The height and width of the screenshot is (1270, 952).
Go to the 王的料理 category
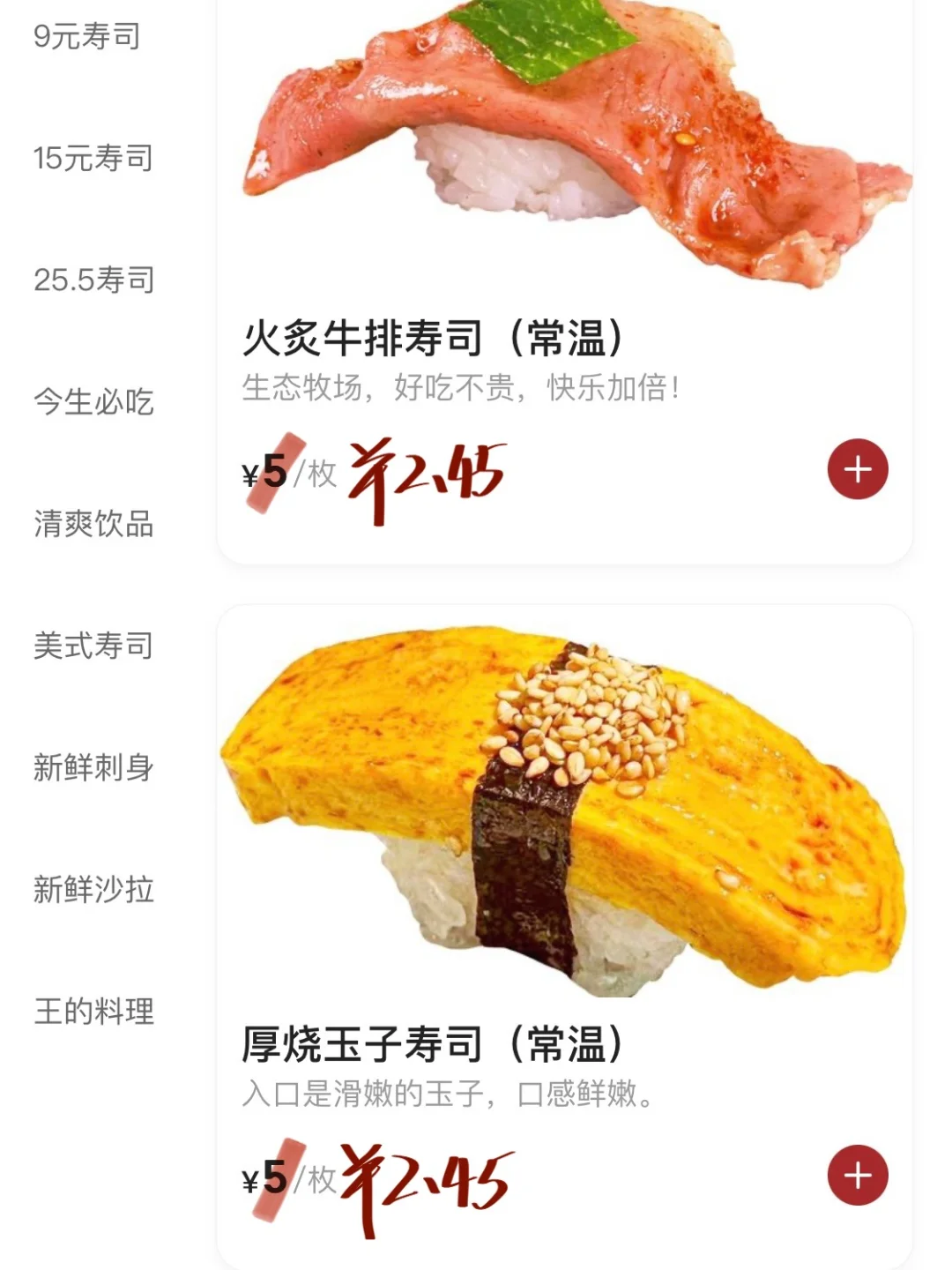[94, 1010]
